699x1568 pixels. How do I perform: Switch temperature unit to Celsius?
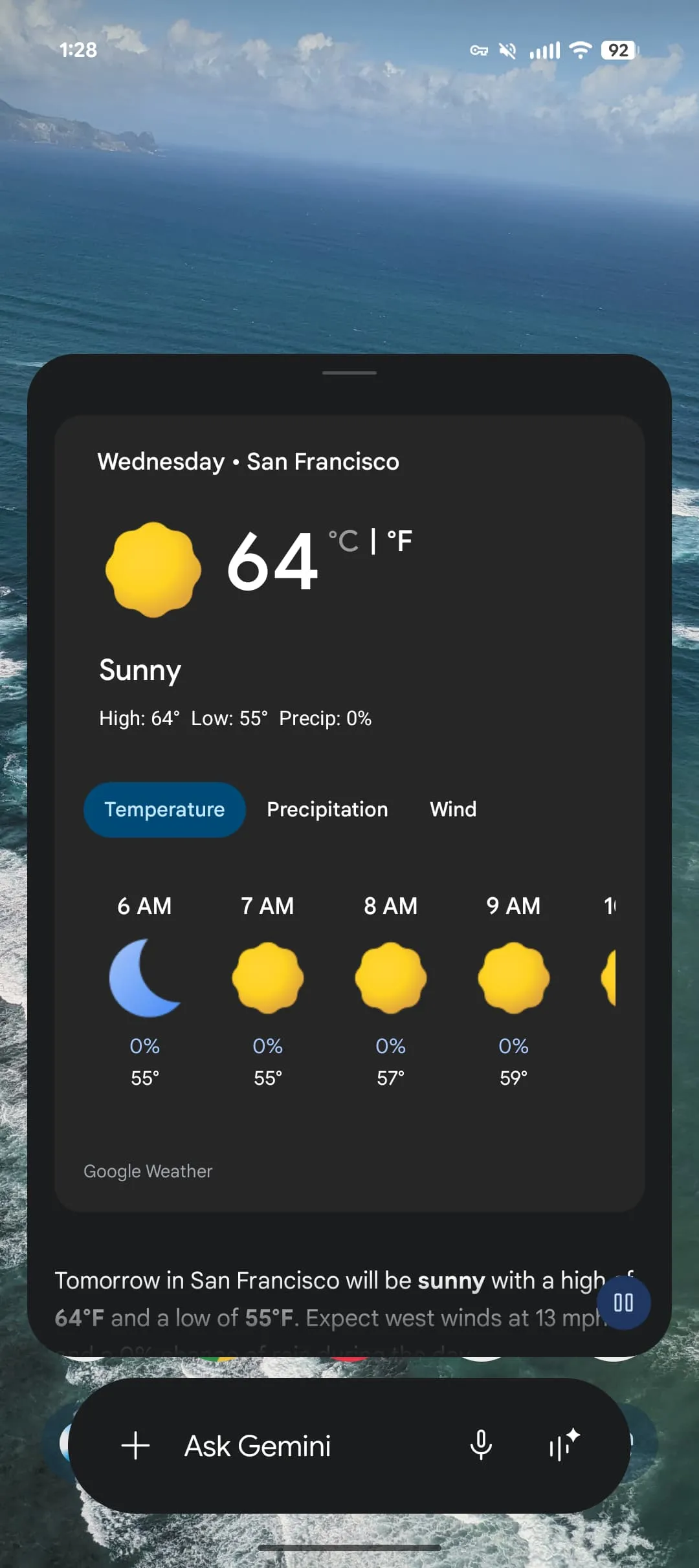point(343,541)
